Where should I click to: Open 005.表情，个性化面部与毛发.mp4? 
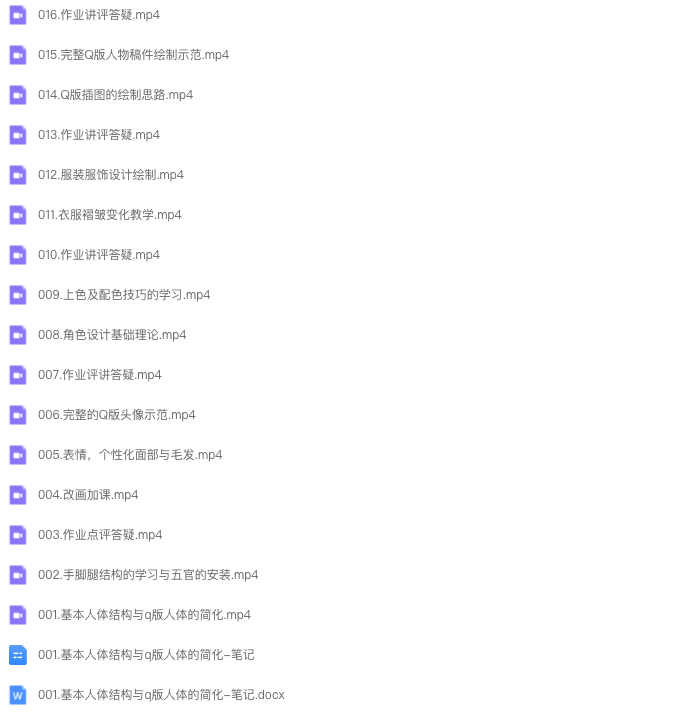pos(130,455)
